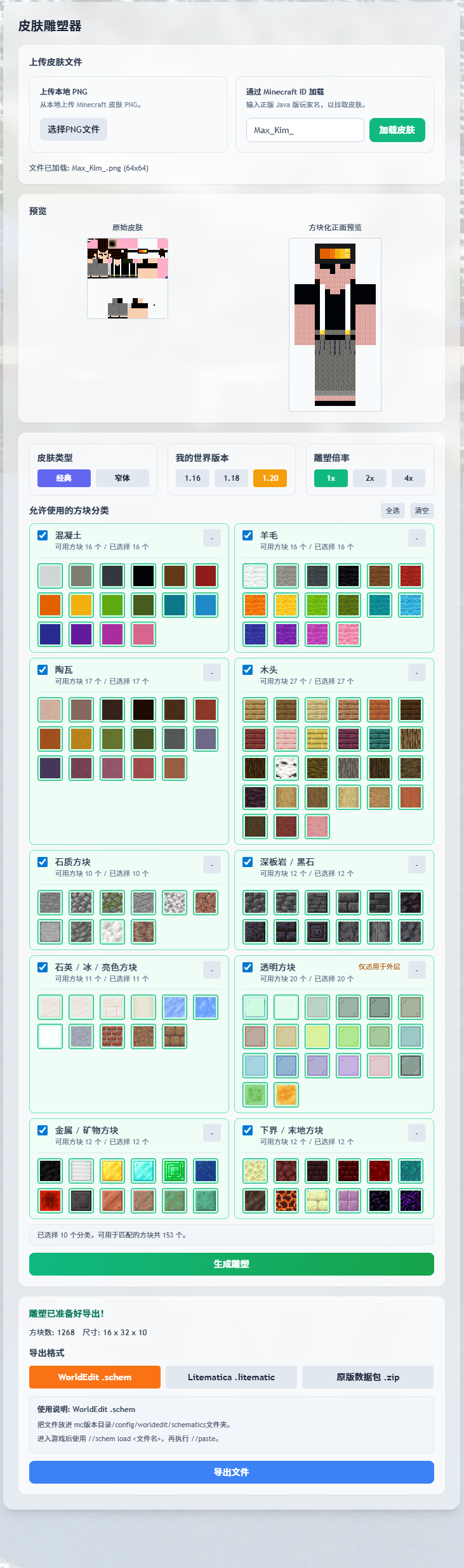Uncheck the 混凝土 category checkbox

(x=43, y=535)
